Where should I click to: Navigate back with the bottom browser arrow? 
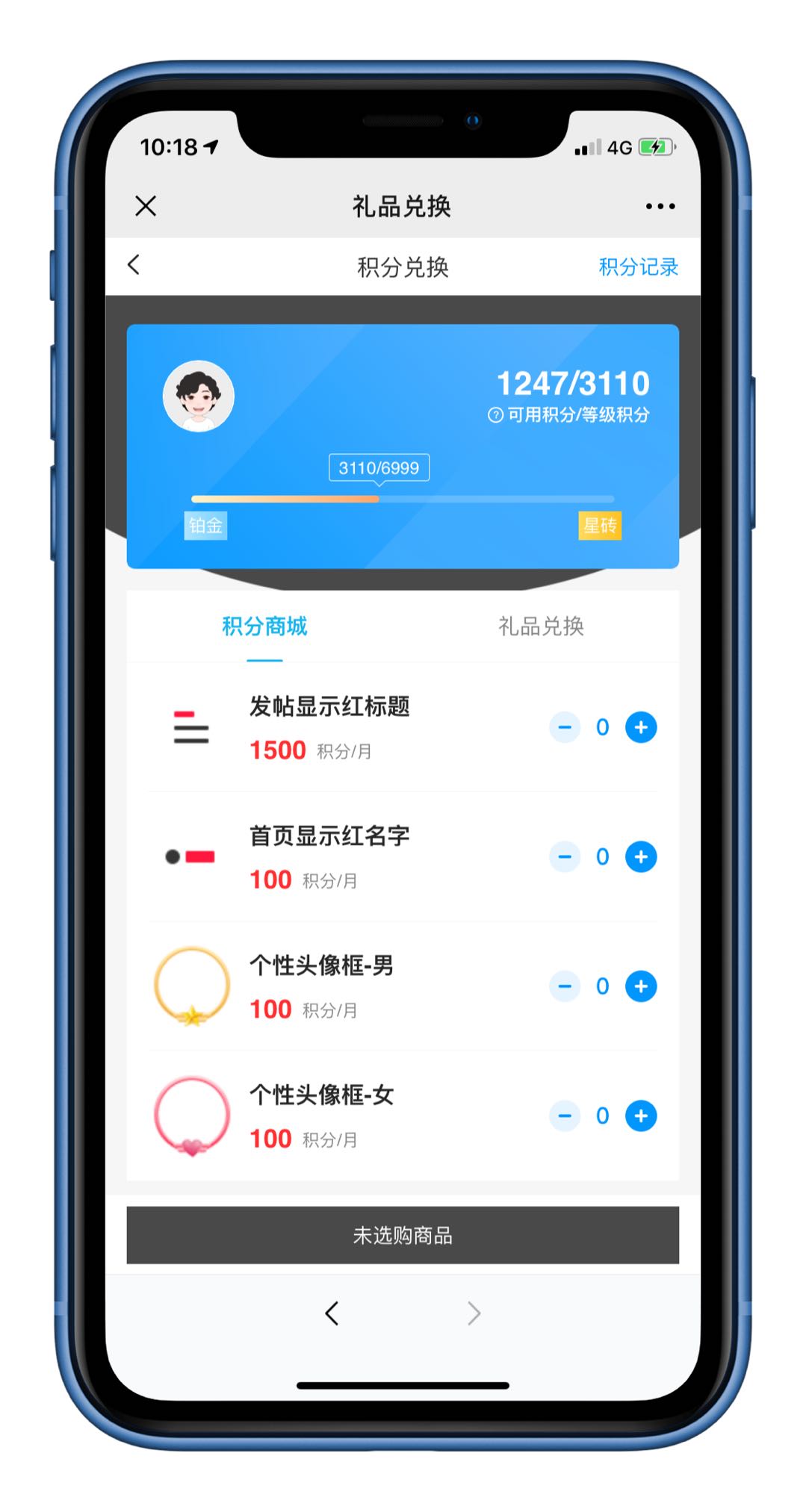332,1313
